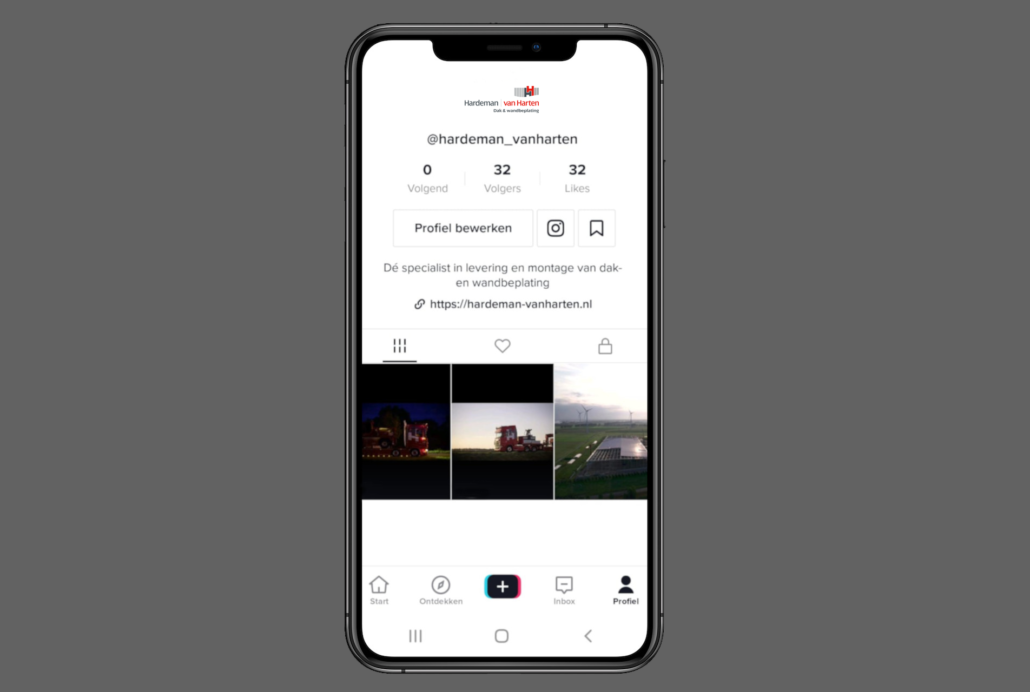Screen dimensions: 1030x692
Task: Open the windmill field video thumbnail
Action: (600, 432)
